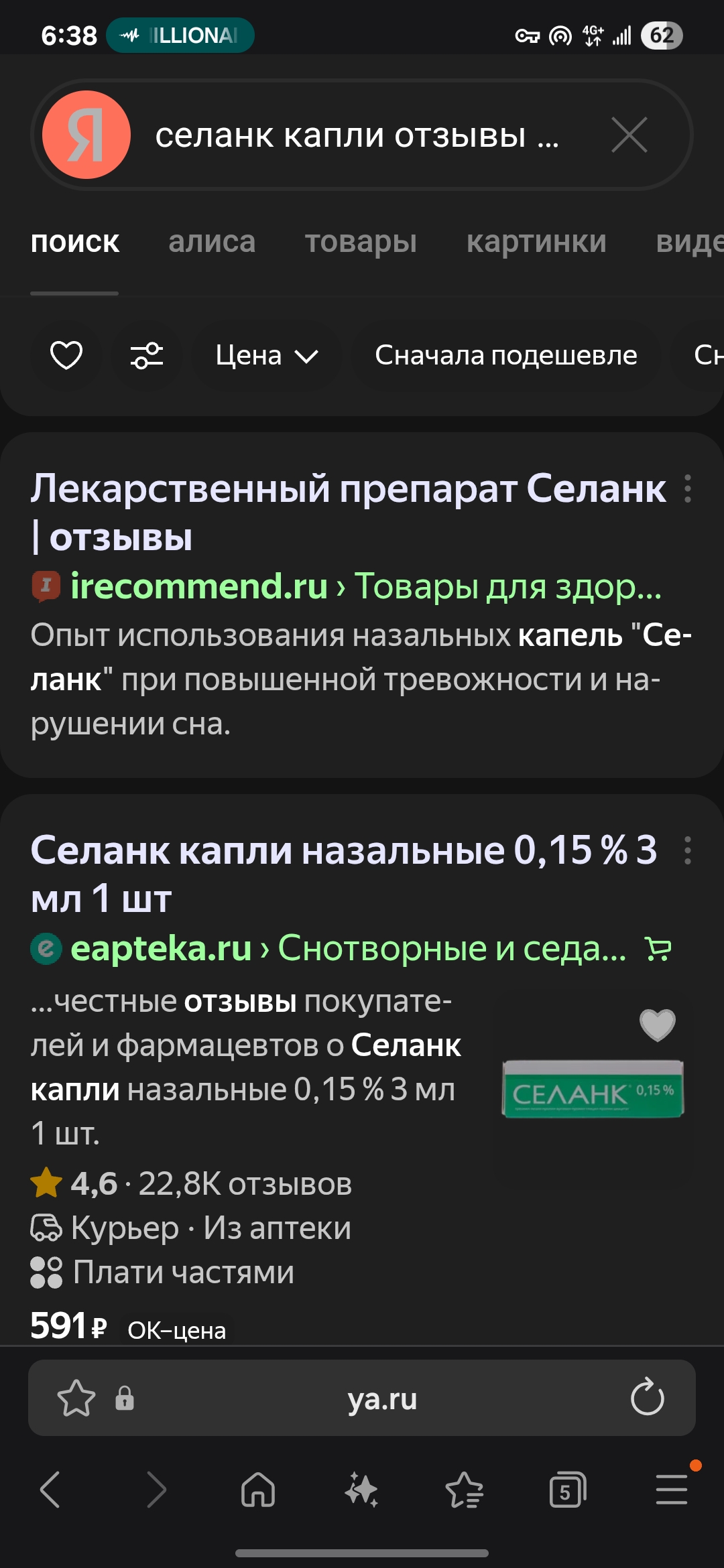Switch to the картинки tab
The width and height of the screenshot is (724, 1568).
(x=536, y=242)
